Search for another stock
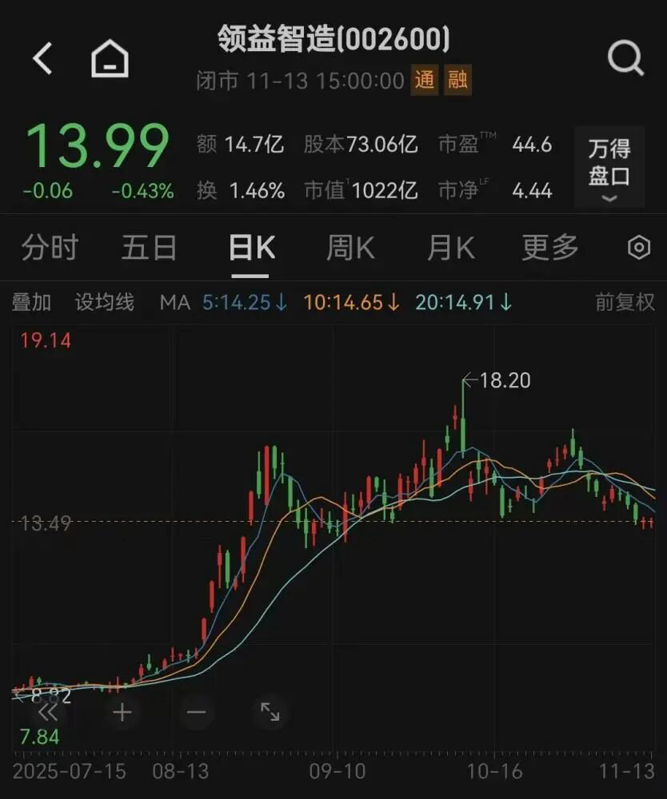The height and width of the screenshot is (799, 667). [625, 59]
